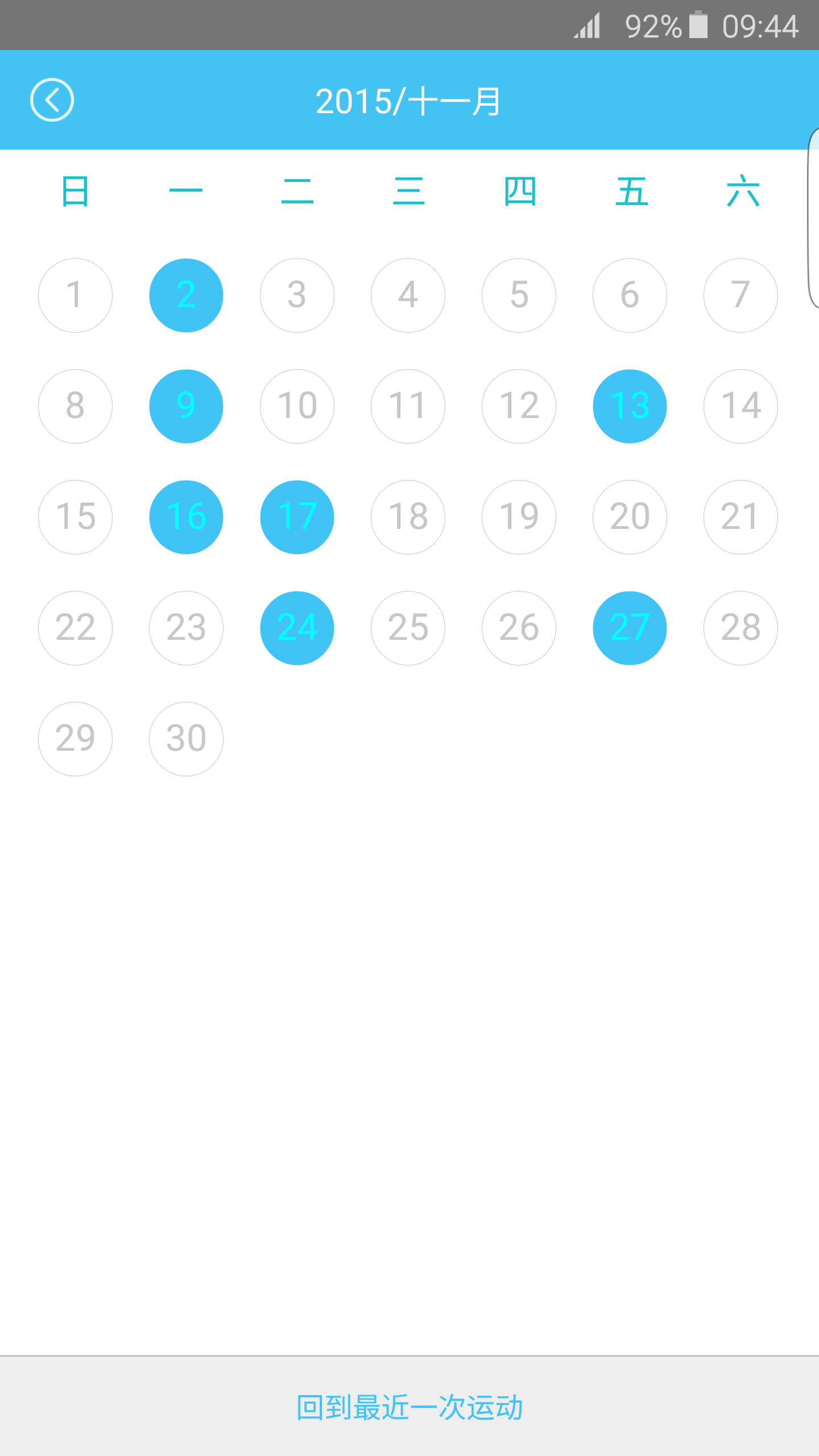
Task: Tap date 5 in first week
Action: (x=519, y=295)
